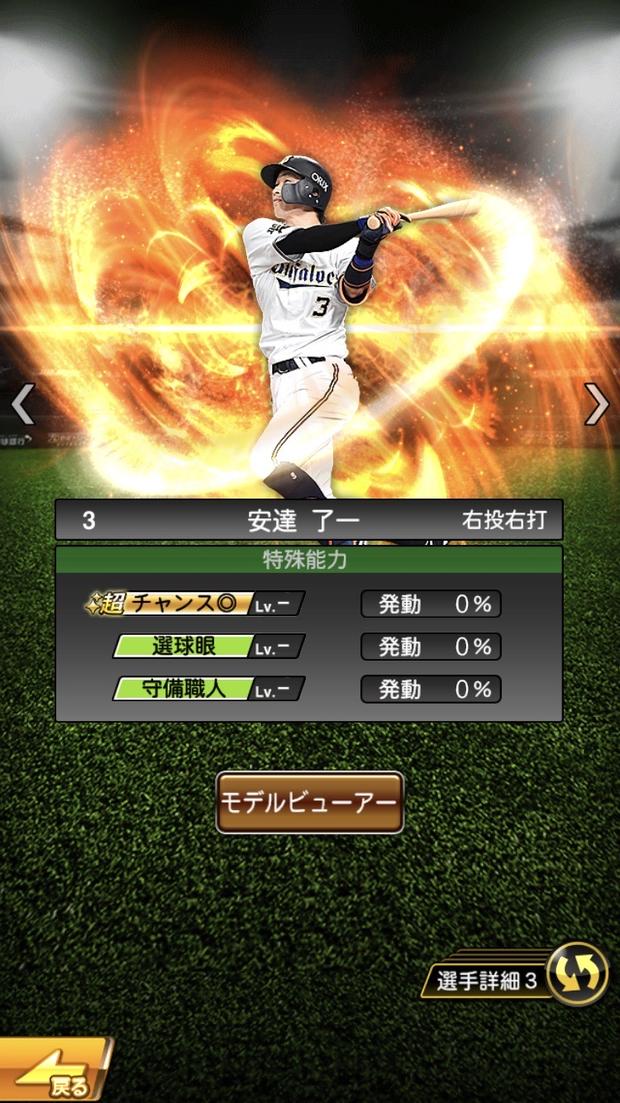View the 超チャンス◎ special ability

(195, 604)
